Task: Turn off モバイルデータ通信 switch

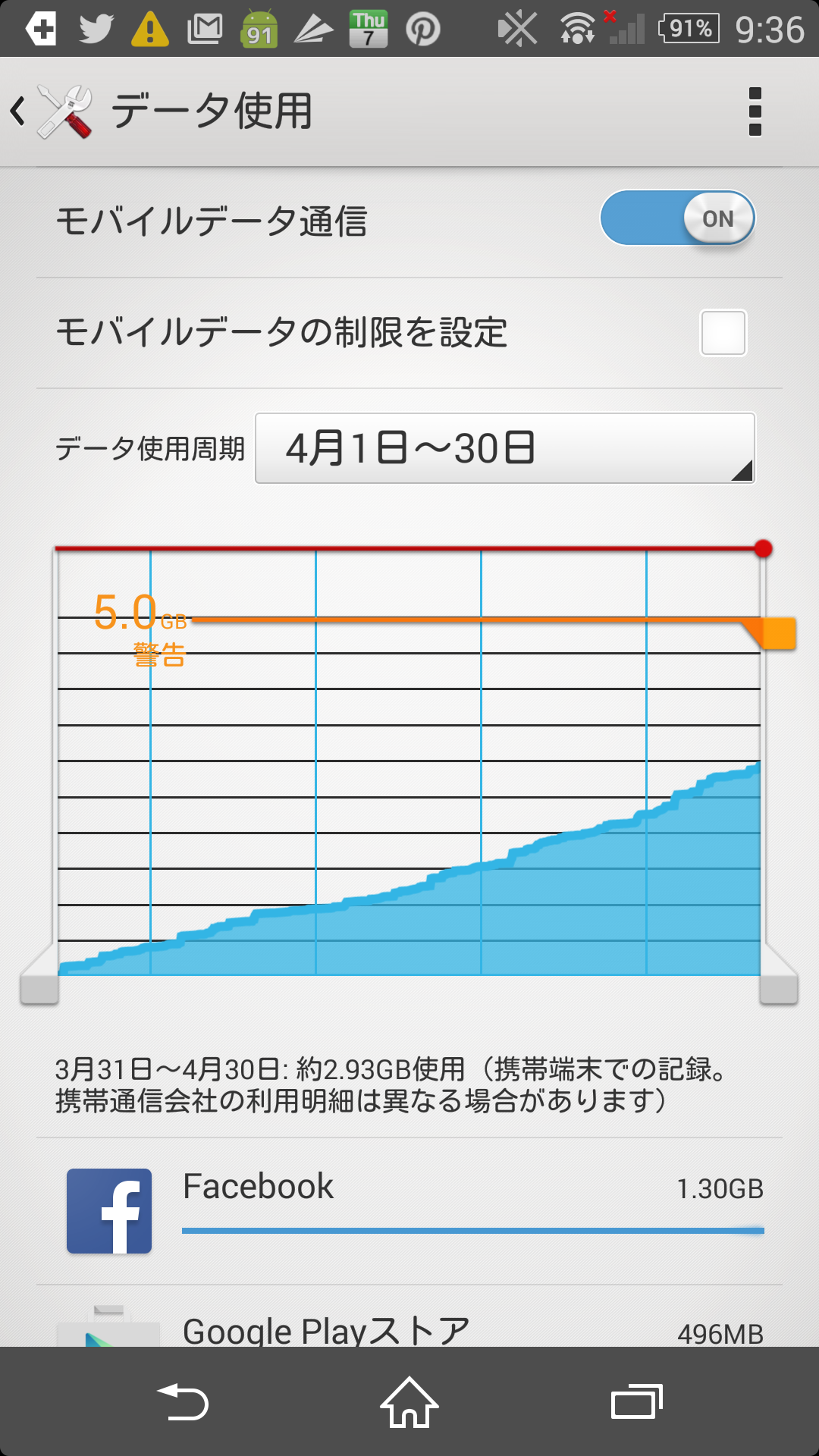Action: (677, 218)
